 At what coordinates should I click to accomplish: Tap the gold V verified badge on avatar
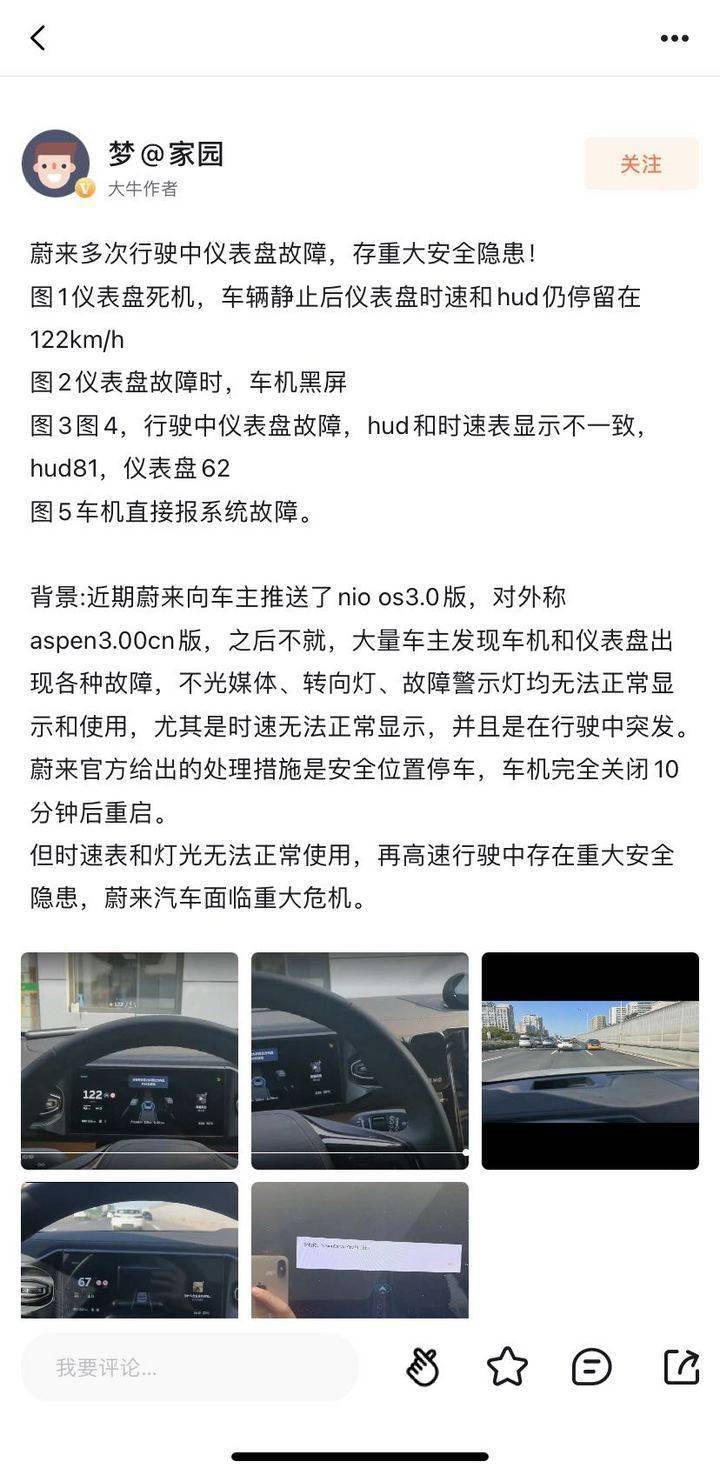click(88, 189)
